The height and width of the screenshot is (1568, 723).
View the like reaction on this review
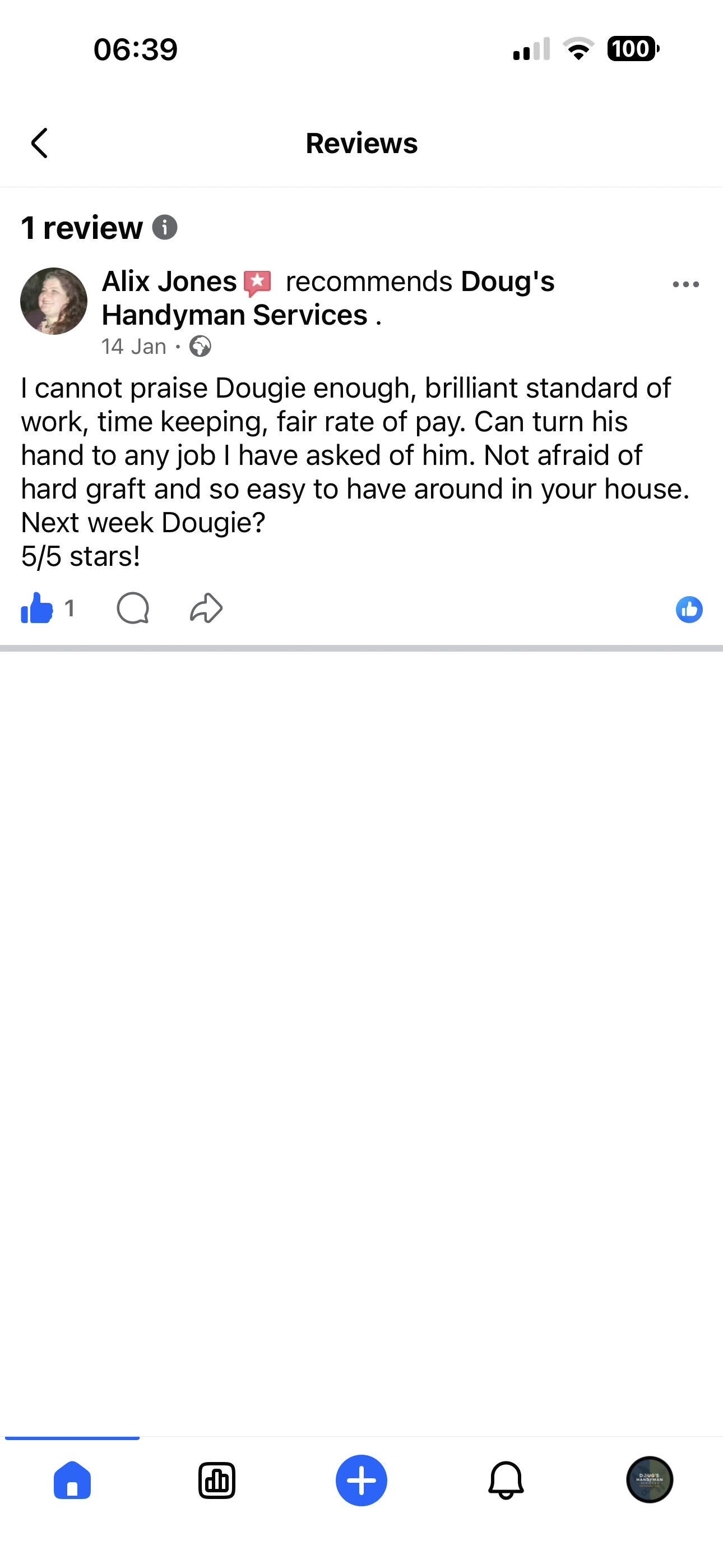coord(689,609)
